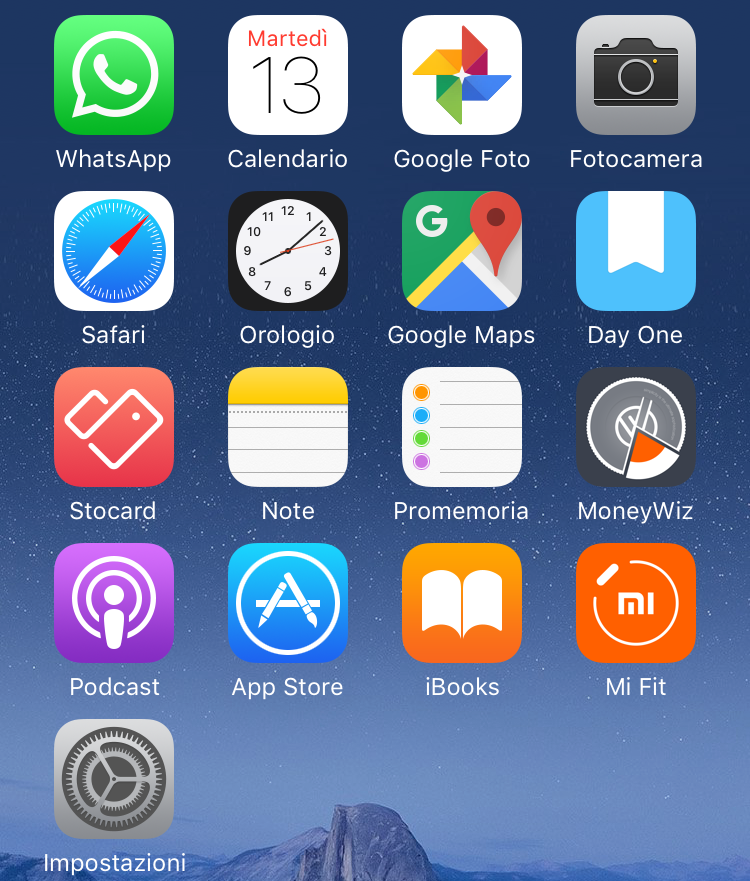Launch the Note app

tap(288, 427)
